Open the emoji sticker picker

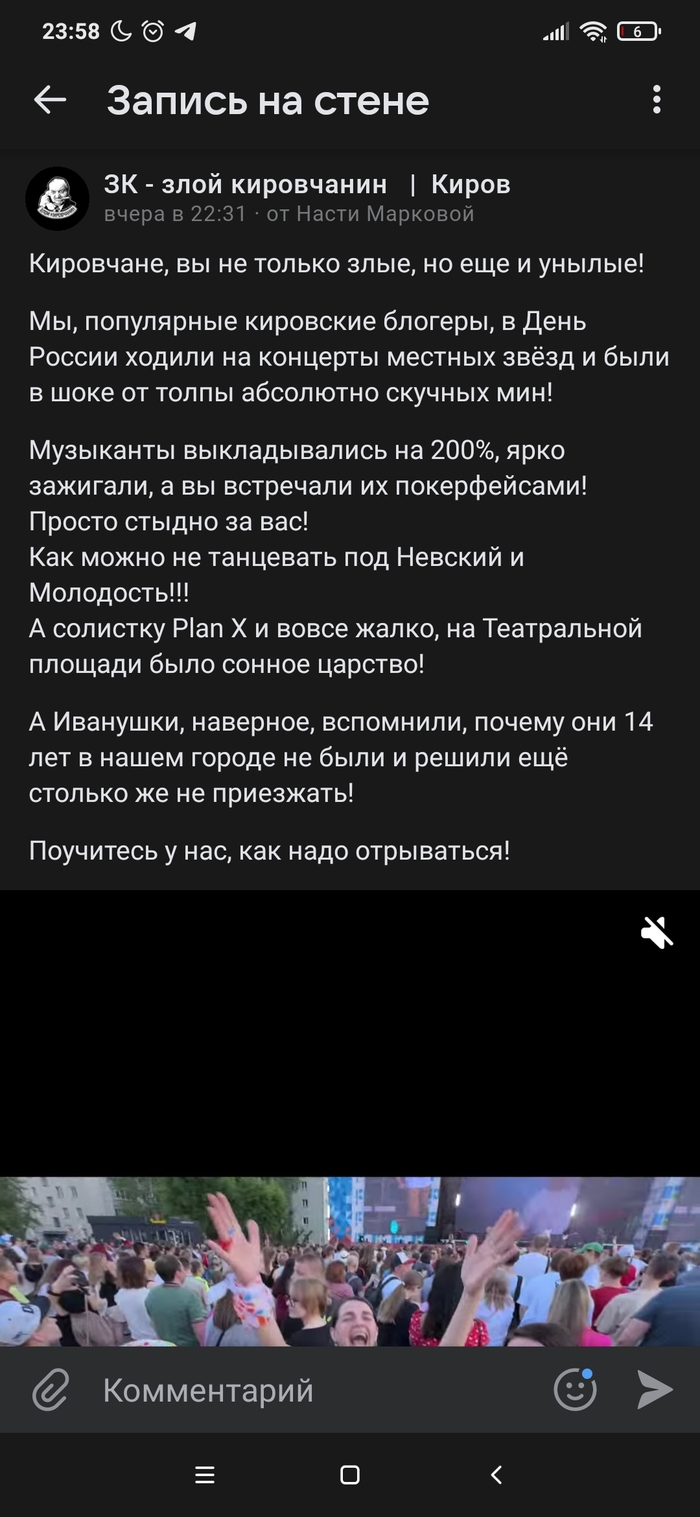click(575, 1389)
